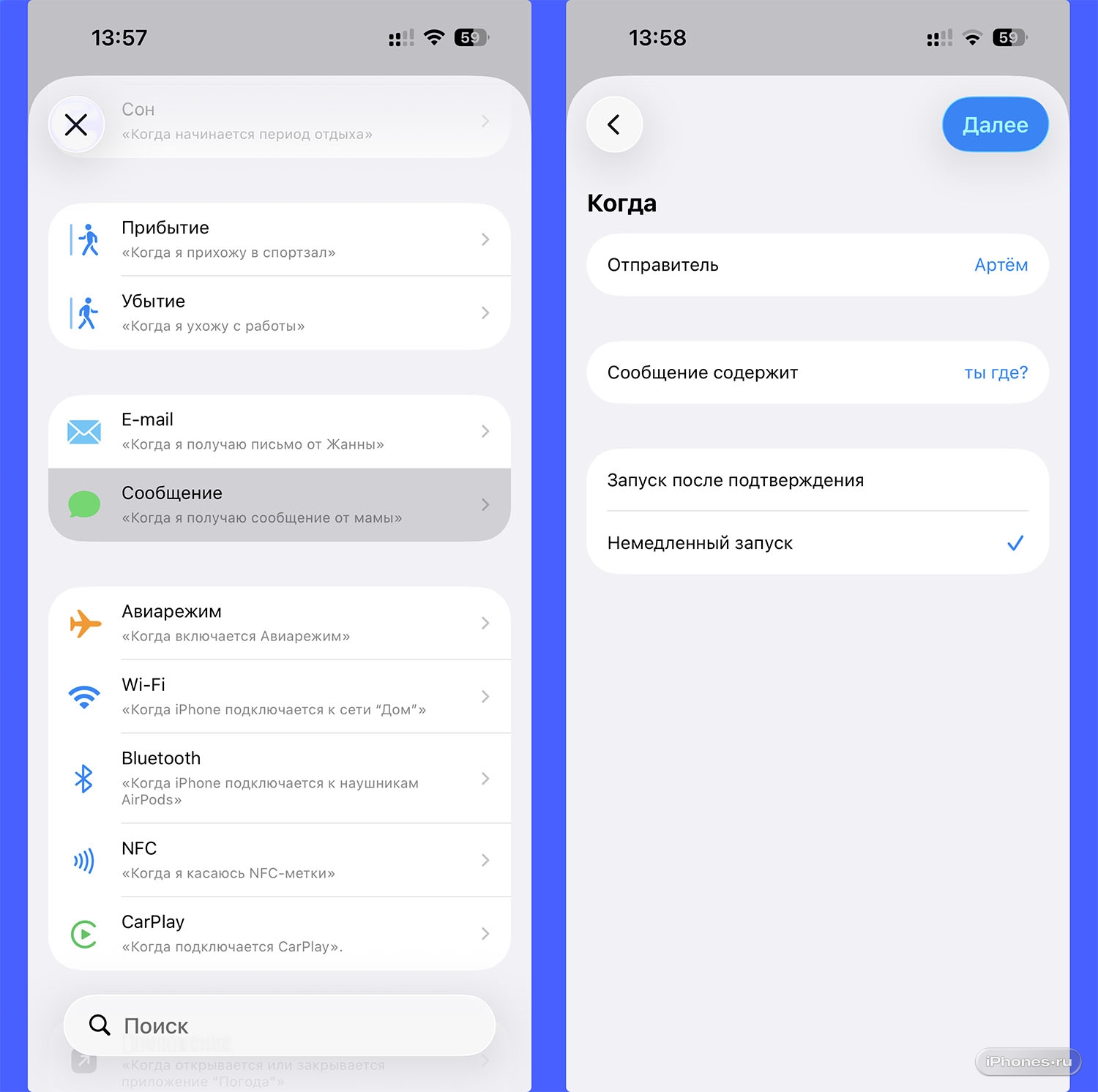Image resolution: width=1098 pixels, height=1092 pixels.
Task: Edit the Сообщение содержит text
Action: 996,373
